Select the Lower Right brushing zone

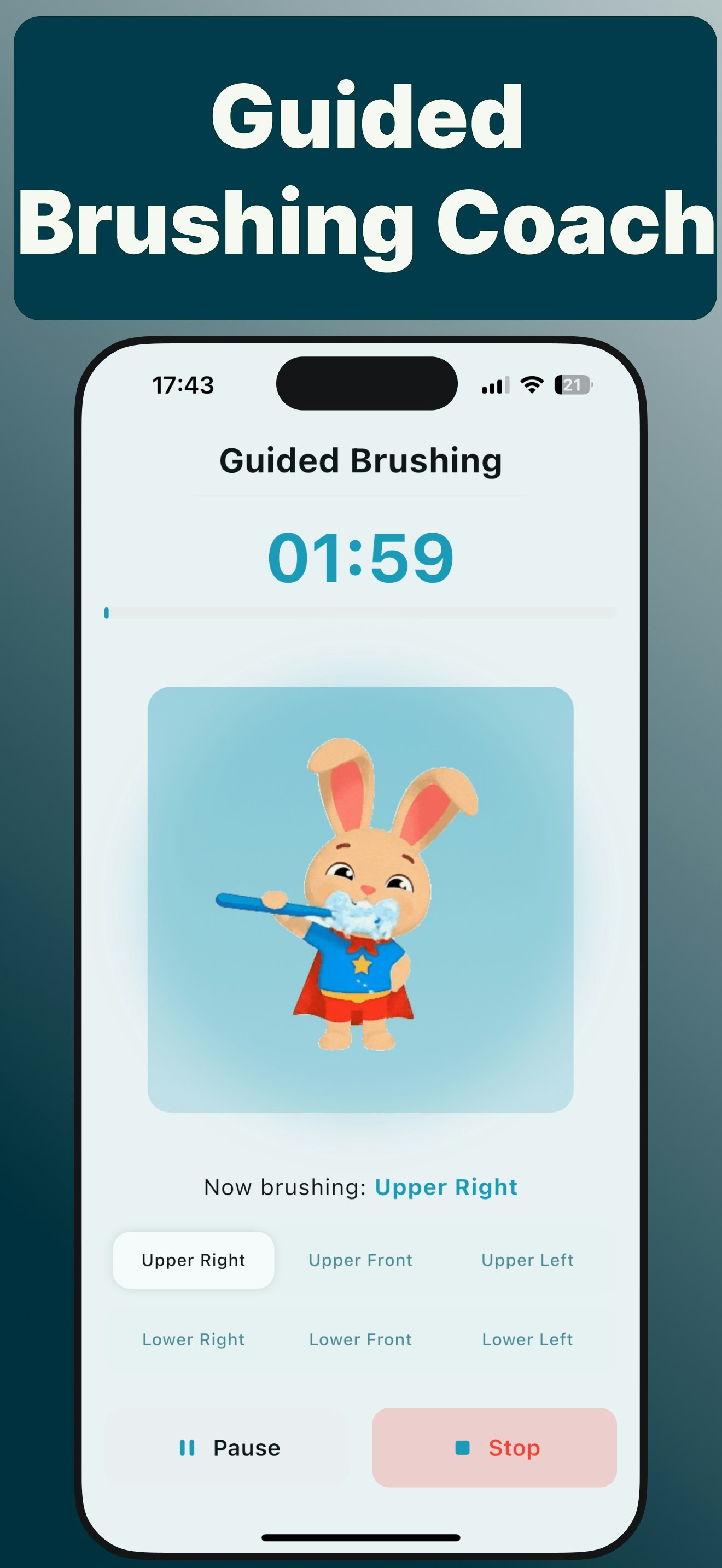tap(194, 1339)
